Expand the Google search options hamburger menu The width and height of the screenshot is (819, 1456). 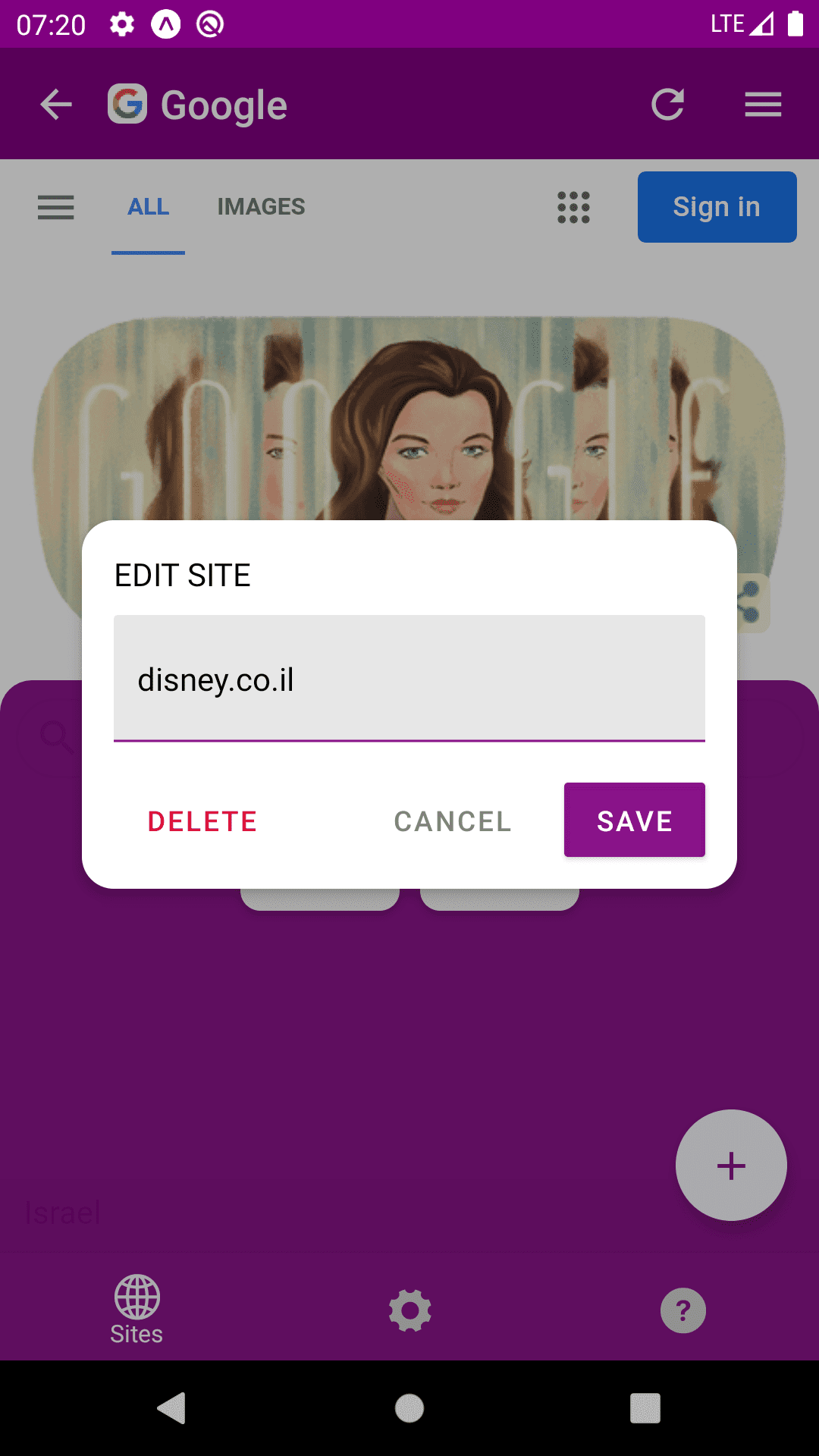(55, 207)
